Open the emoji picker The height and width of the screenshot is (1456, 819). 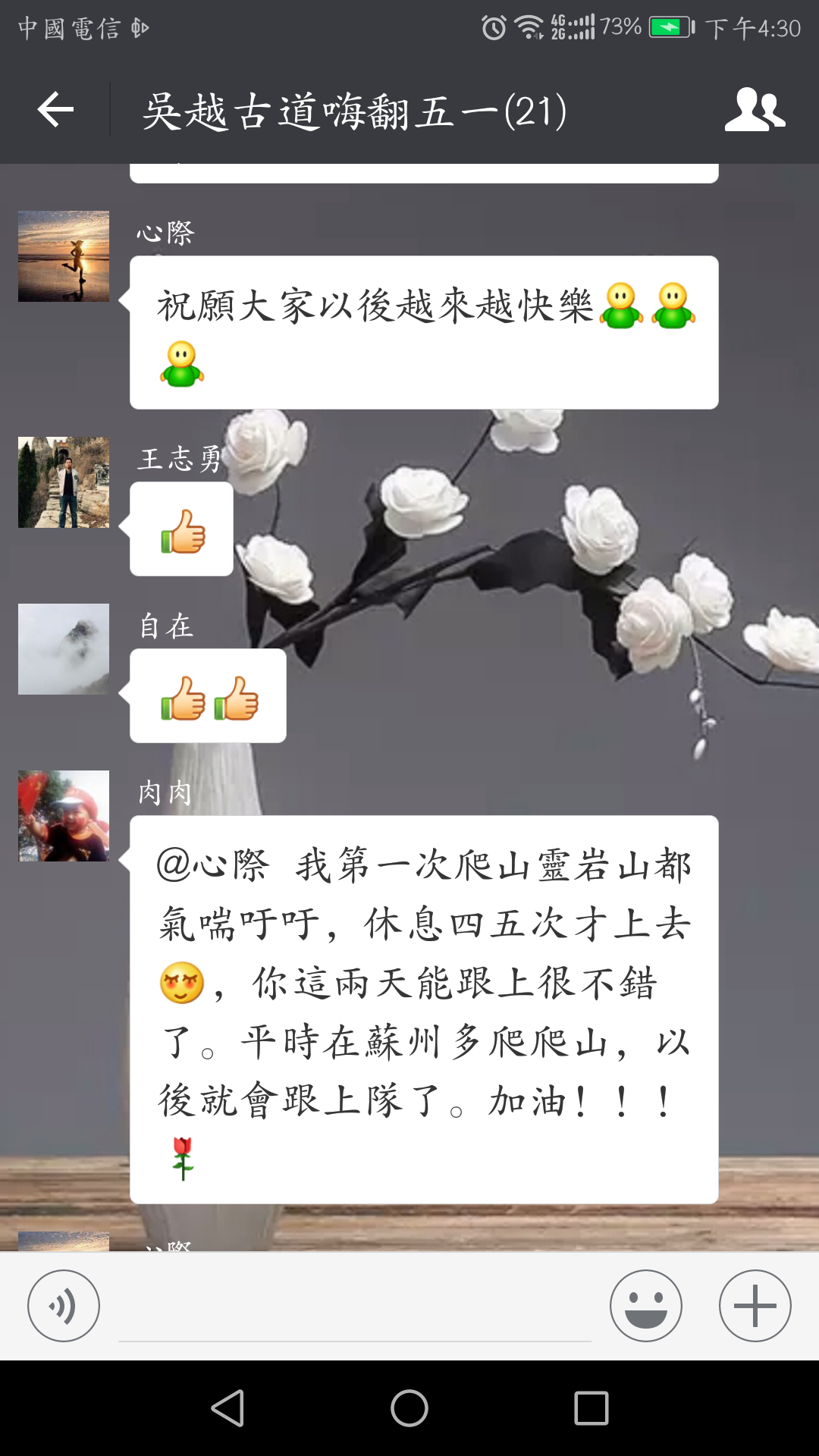click(x=645, y=1306)
